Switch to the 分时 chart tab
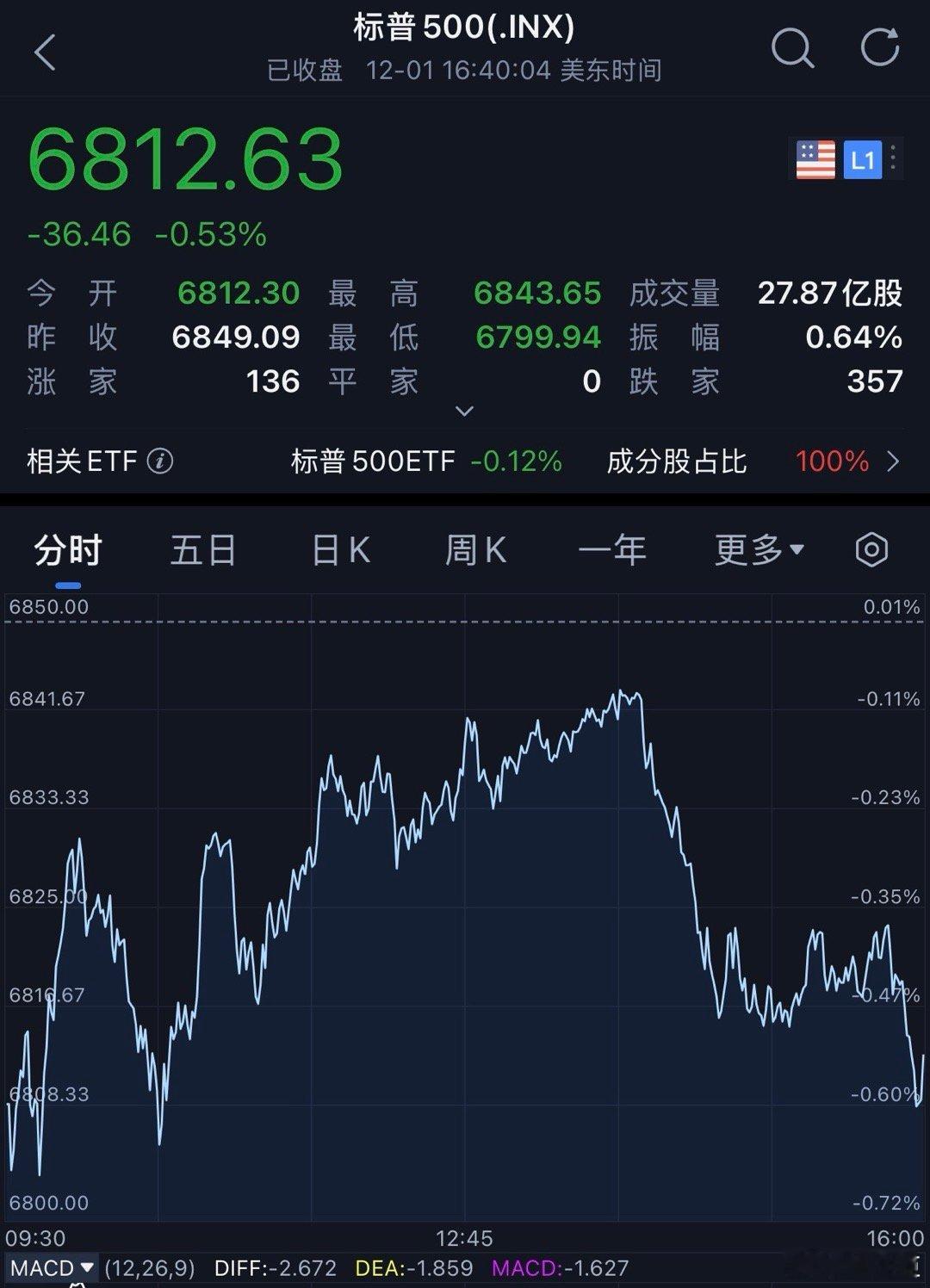This screenshot has width=930, height=1288. 68,550
